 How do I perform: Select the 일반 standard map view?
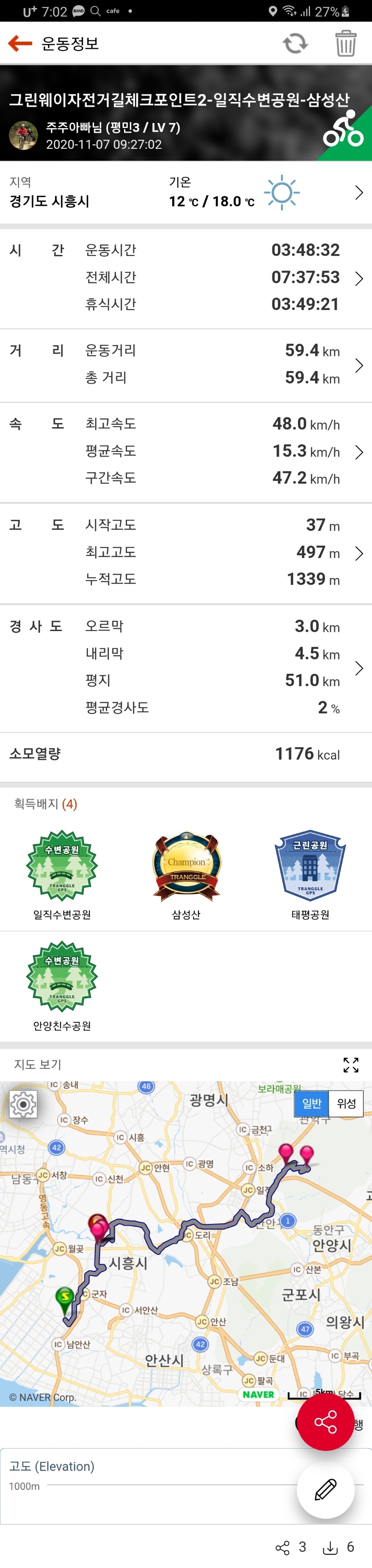(312, 1104)
